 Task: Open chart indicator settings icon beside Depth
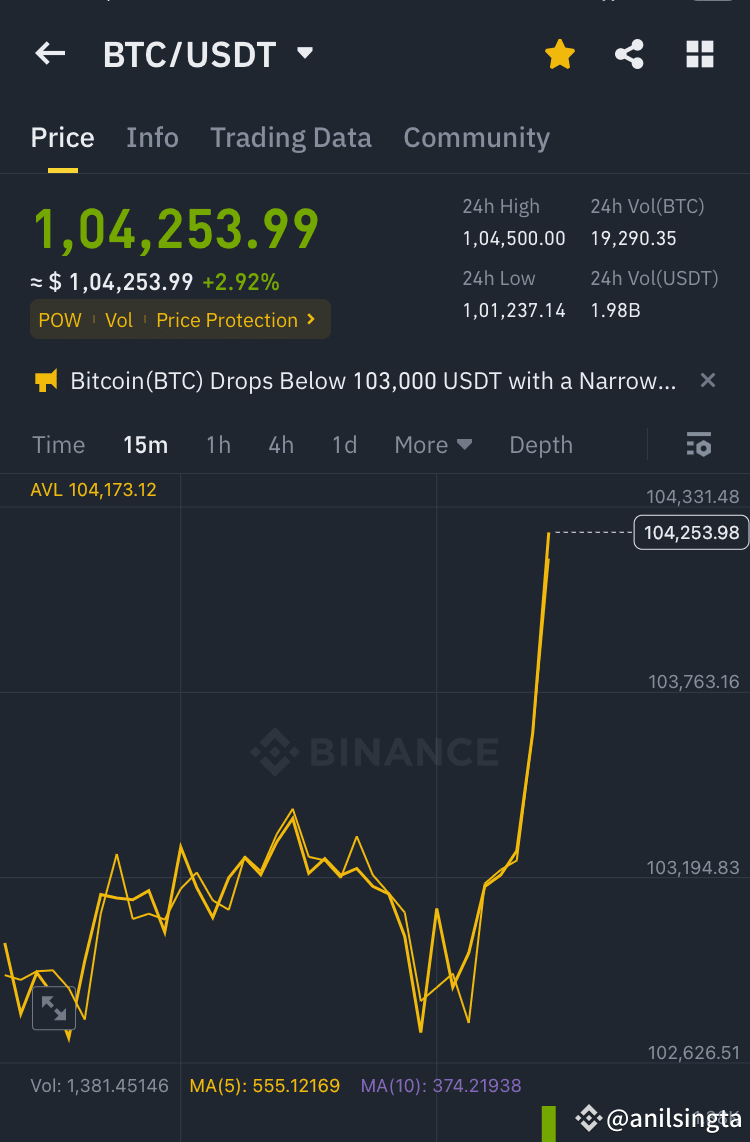[698, 444]
